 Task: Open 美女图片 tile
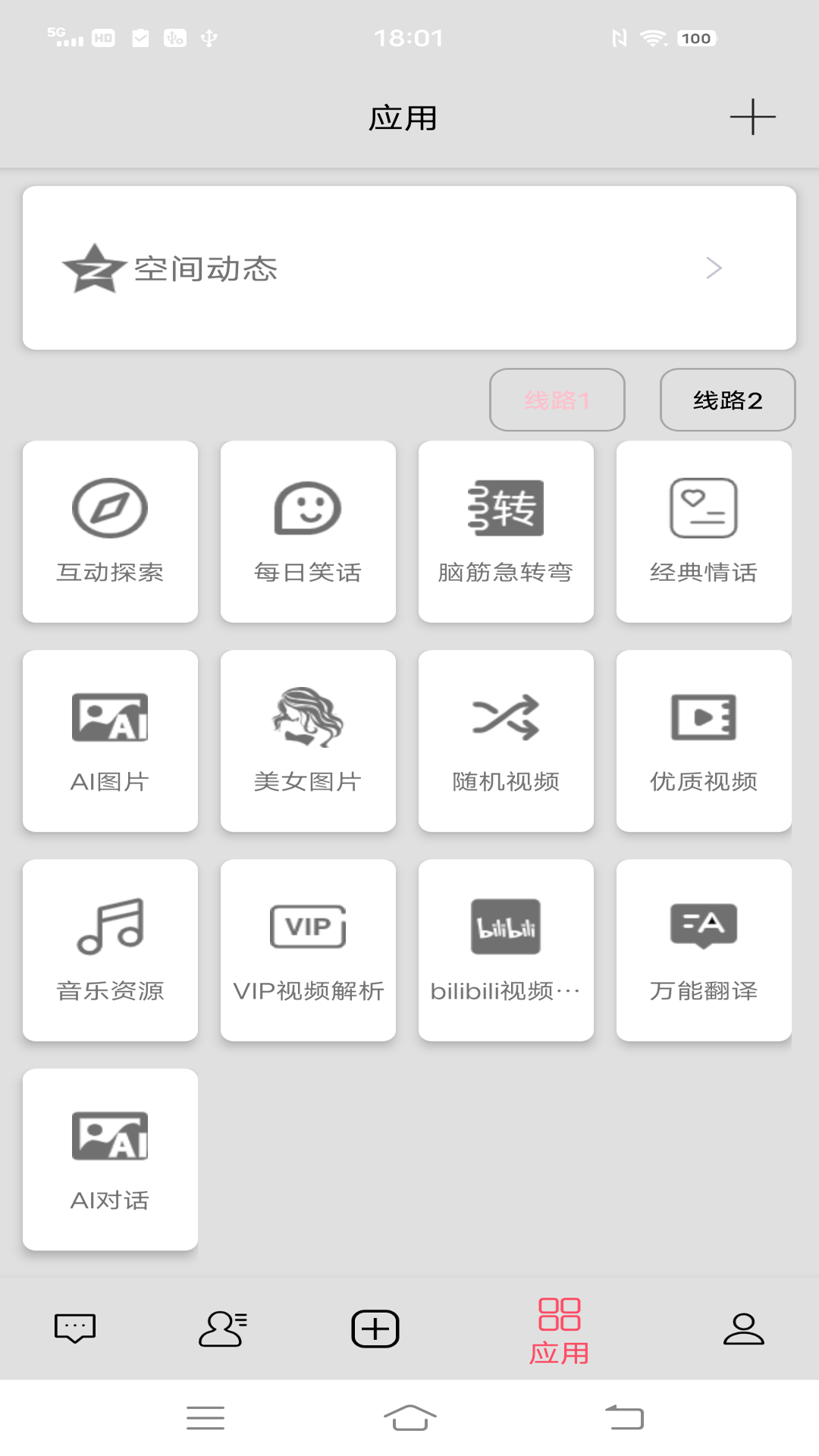click(308, 741)
